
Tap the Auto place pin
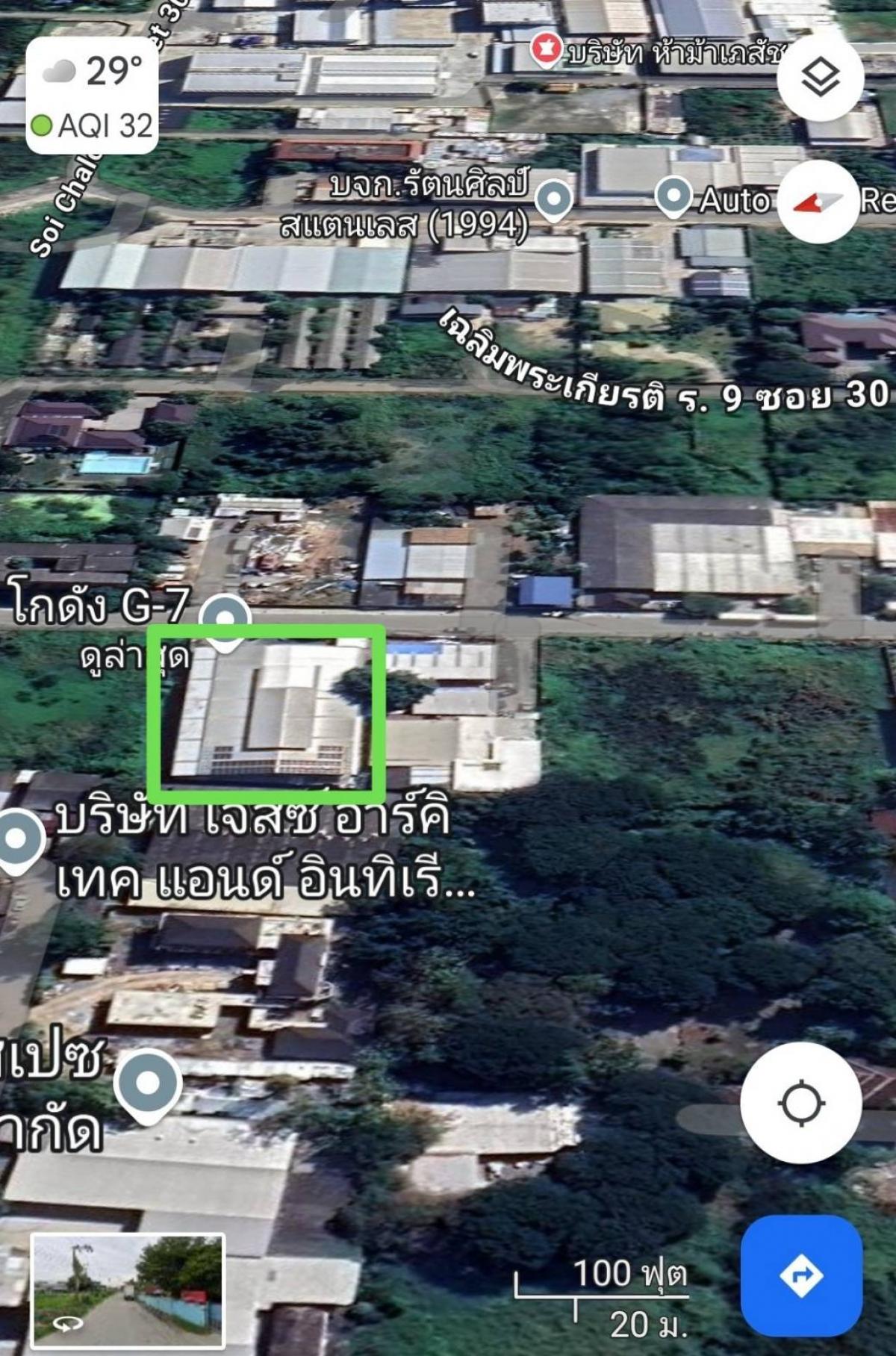pyautogui.click(x=674, y=198)
